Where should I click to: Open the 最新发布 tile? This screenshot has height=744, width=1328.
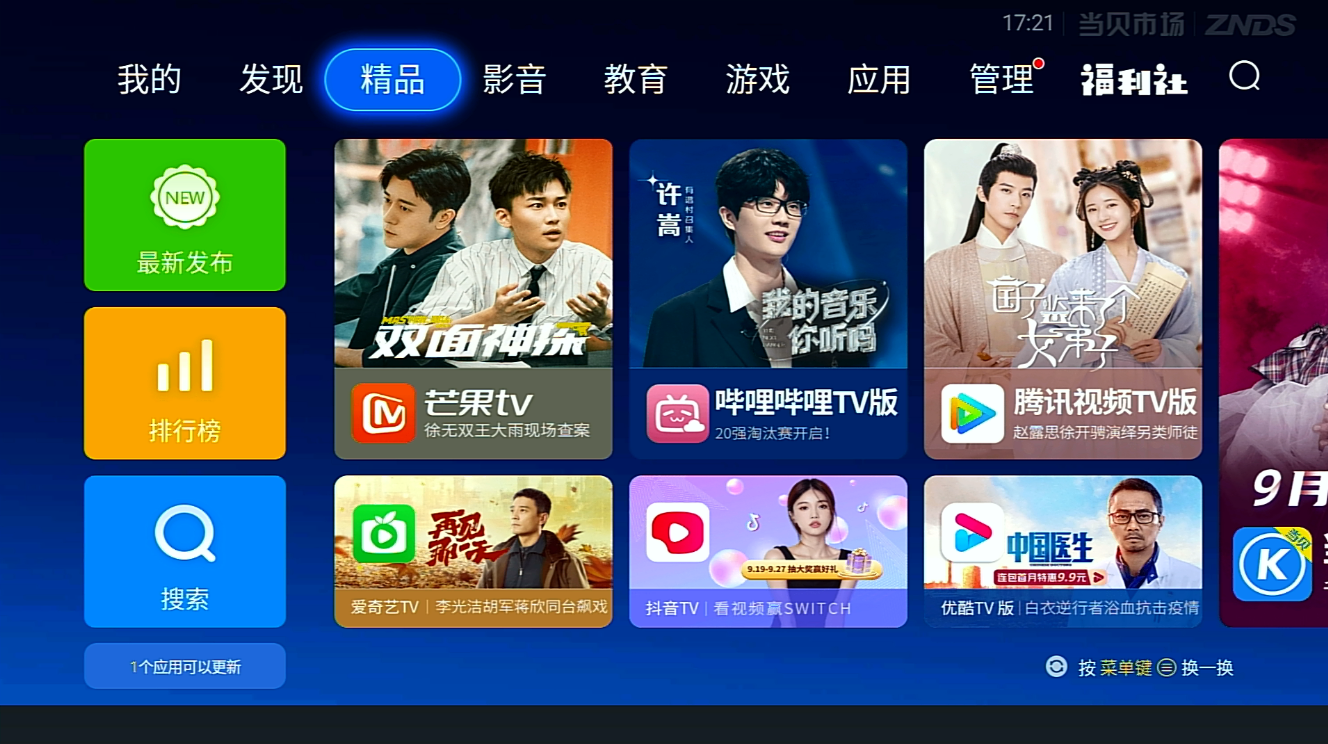(185, 215)
